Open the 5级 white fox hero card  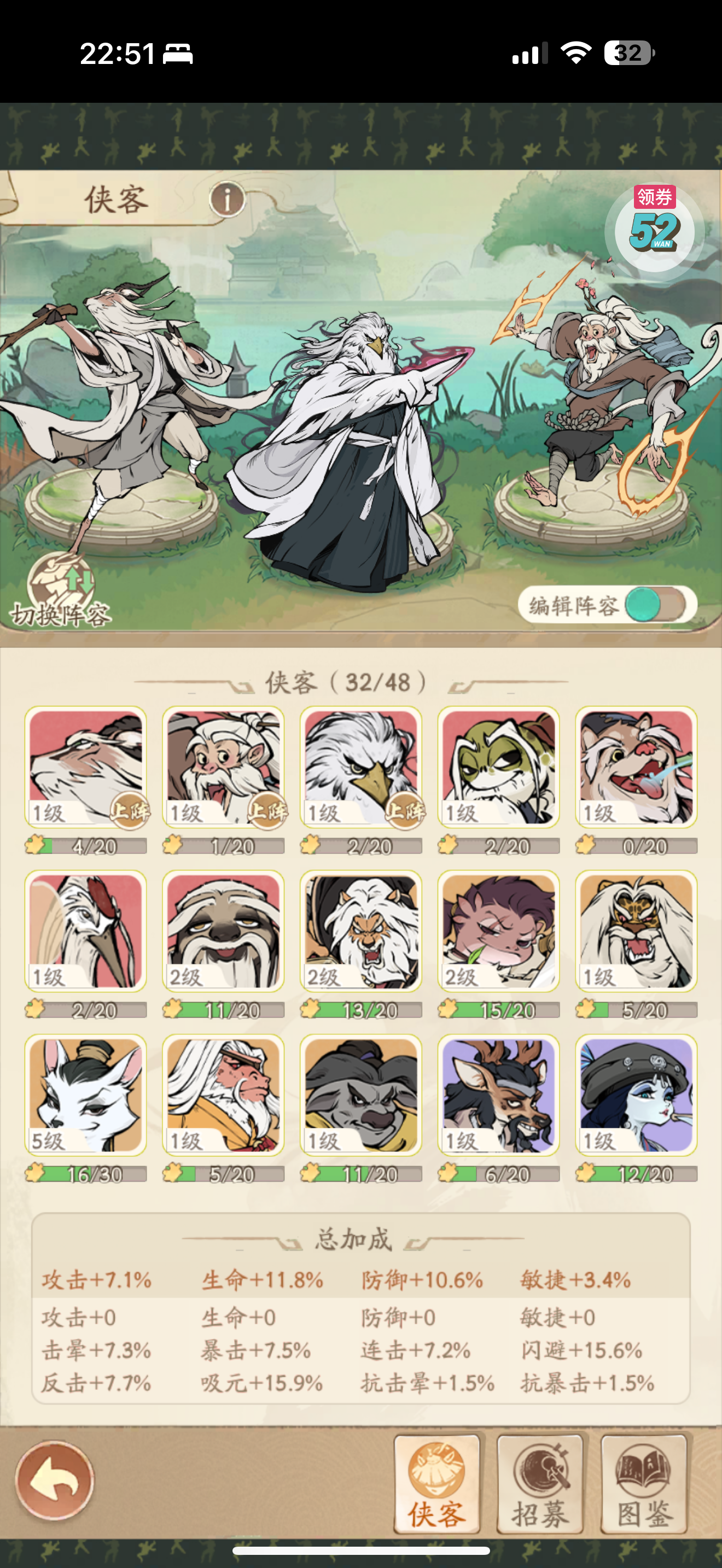[x=86, y=1095]
